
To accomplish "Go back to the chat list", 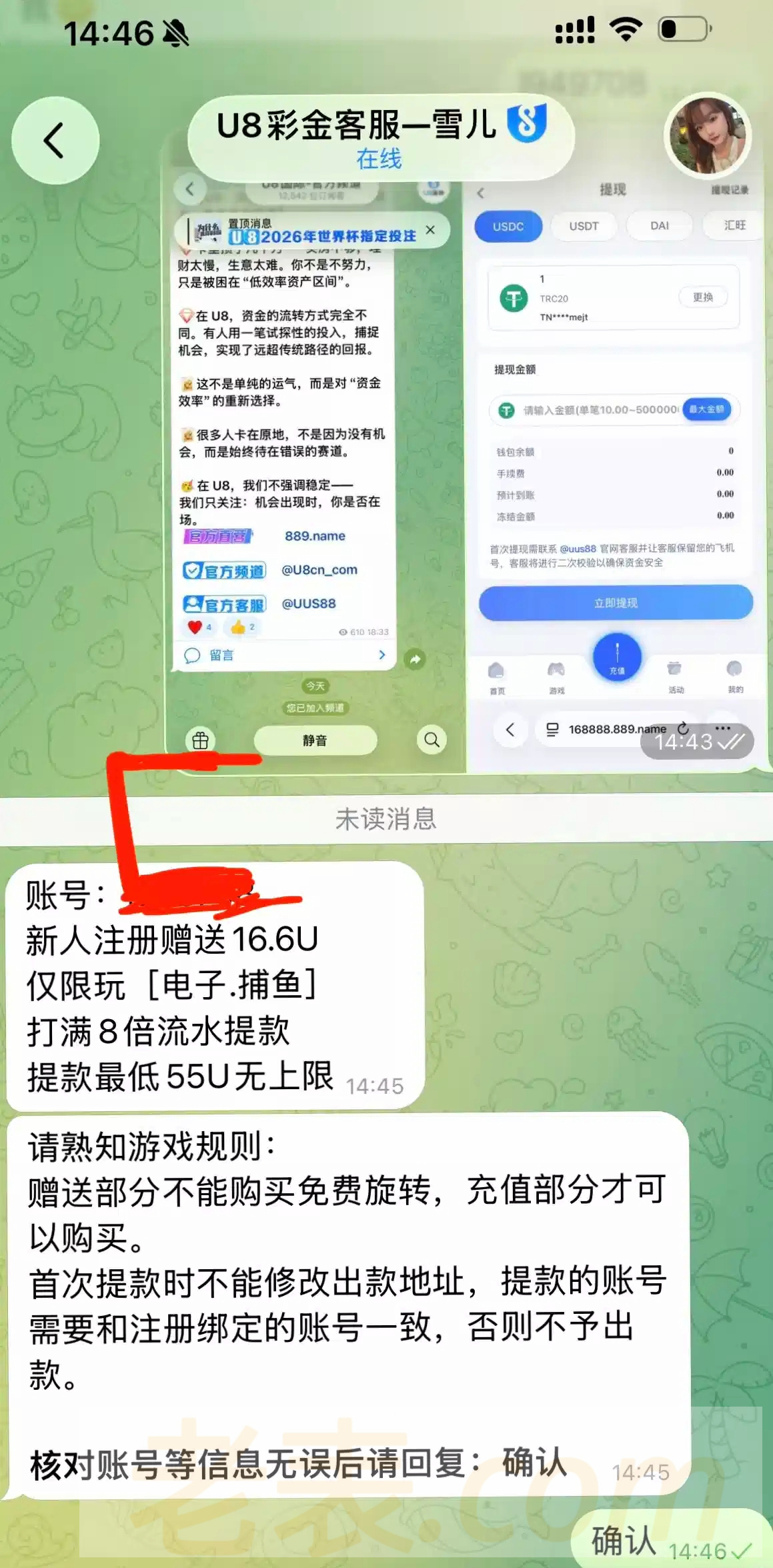I will (x=55, y=141).
